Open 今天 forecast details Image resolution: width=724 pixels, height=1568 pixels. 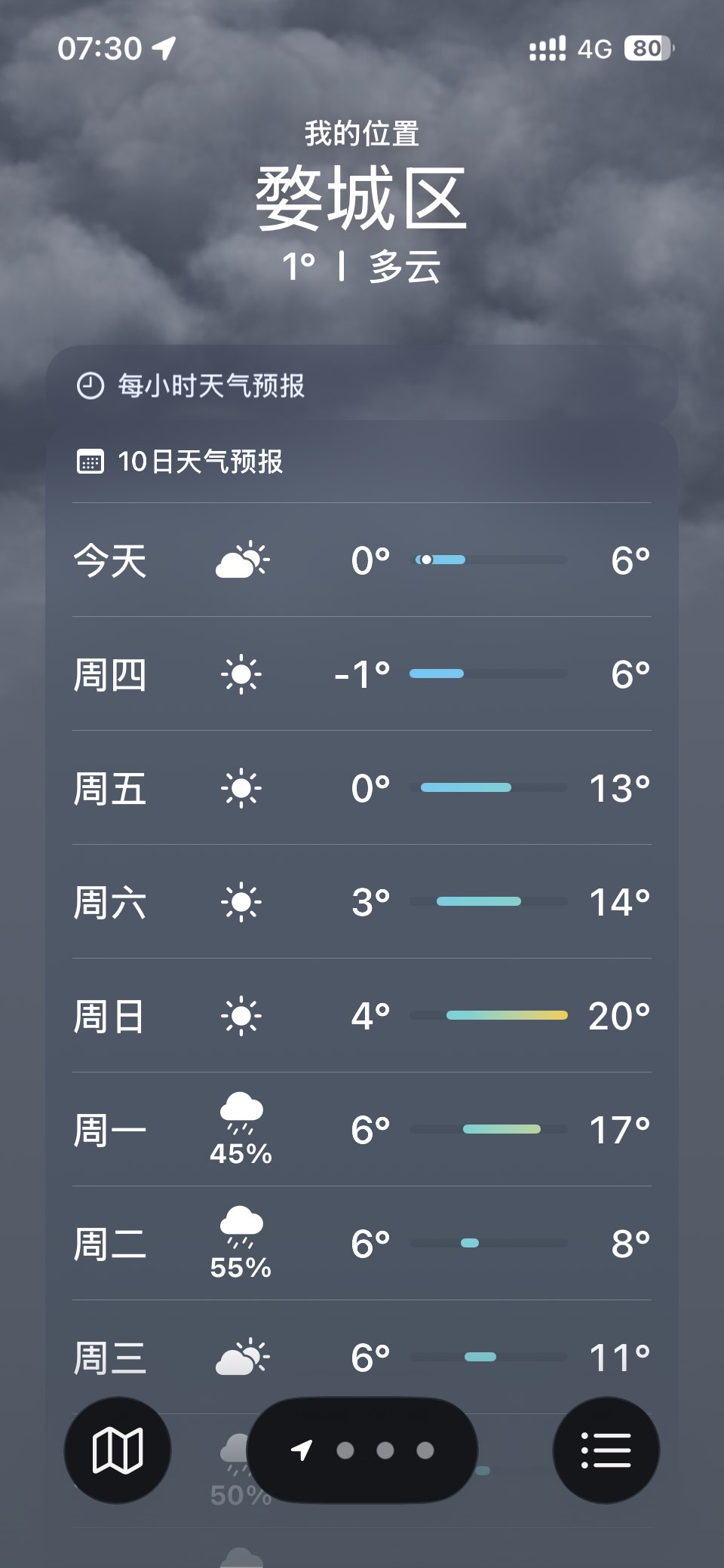tap(362, 560)
